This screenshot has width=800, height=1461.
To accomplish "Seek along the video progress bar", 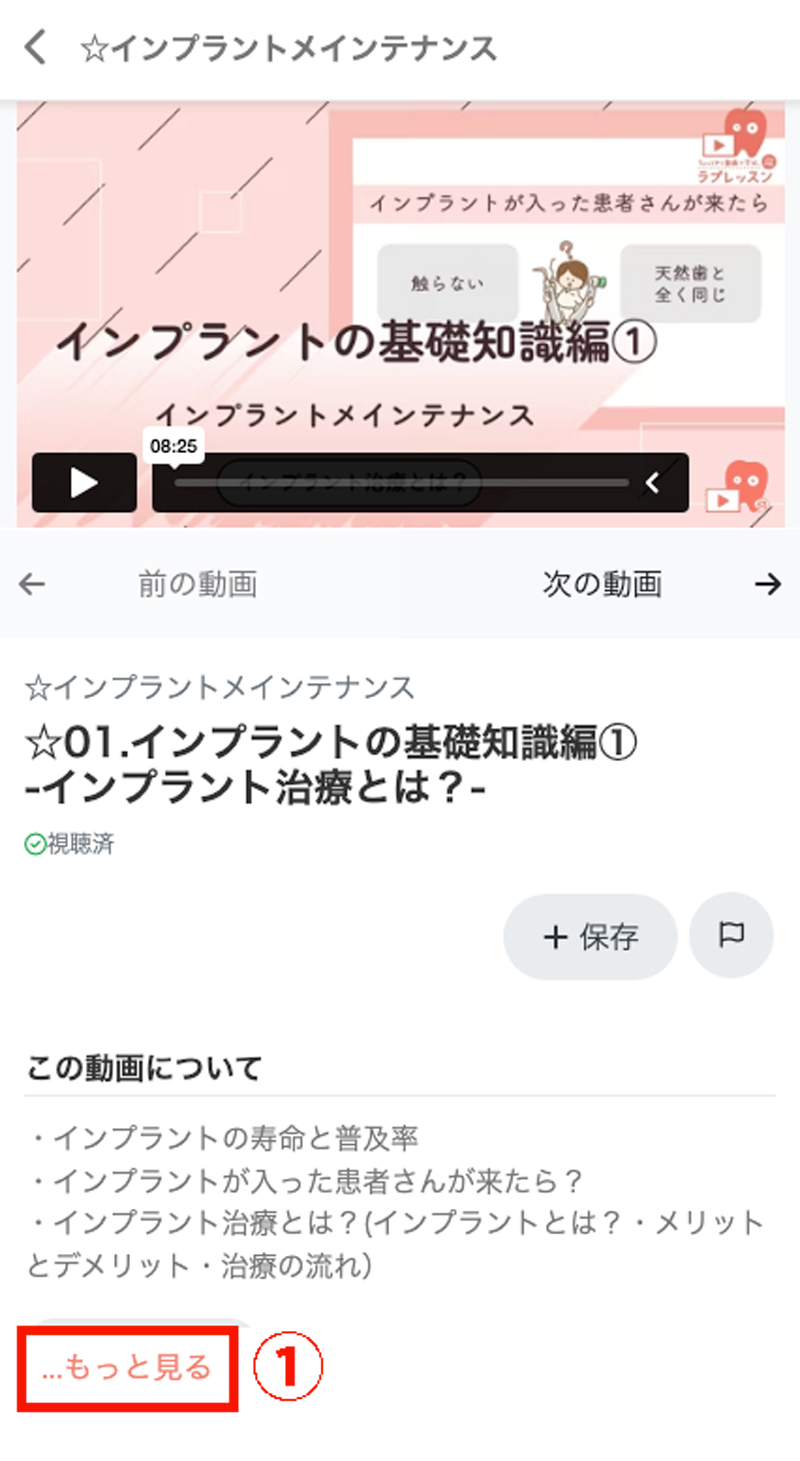I will pyautogui.click(x=400, y=483).
